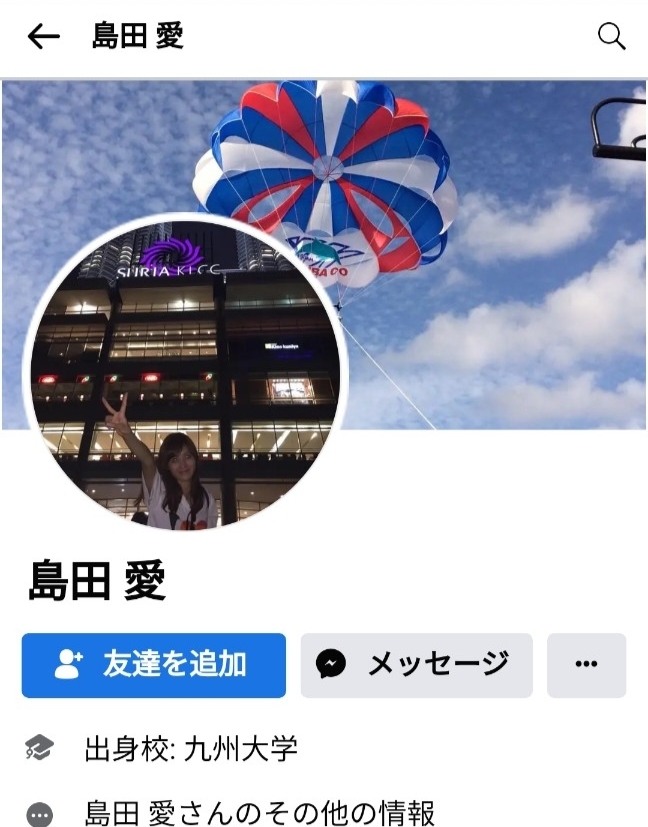
Task: Open the three-dot more options button
Action: coord(586,665)
